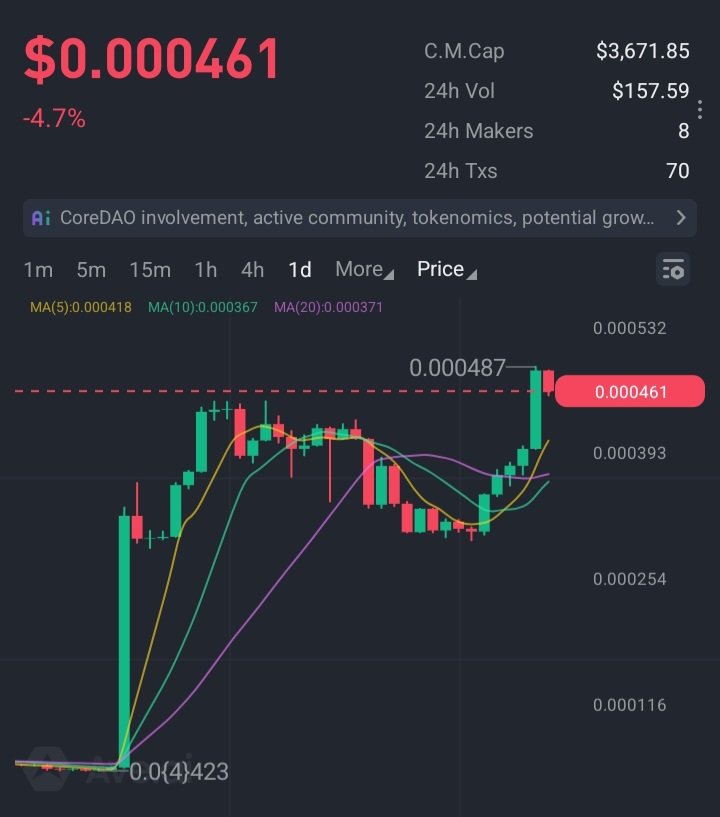
Task: Open the More timeframes dropdown
Action: pyautogui.click(x=364, y=269)
